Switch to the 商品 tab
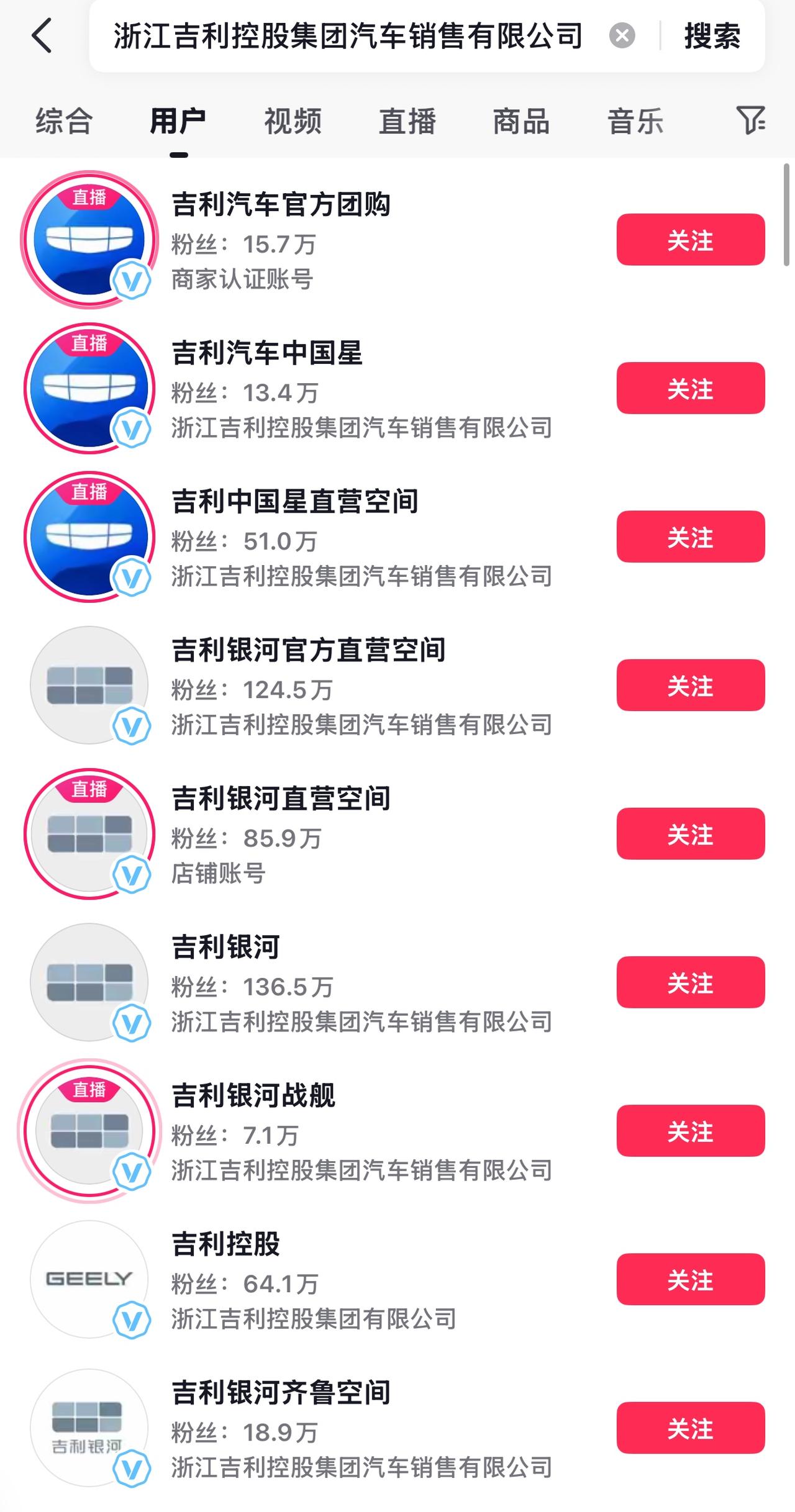The image size is (795, 1512). point(522,120)
